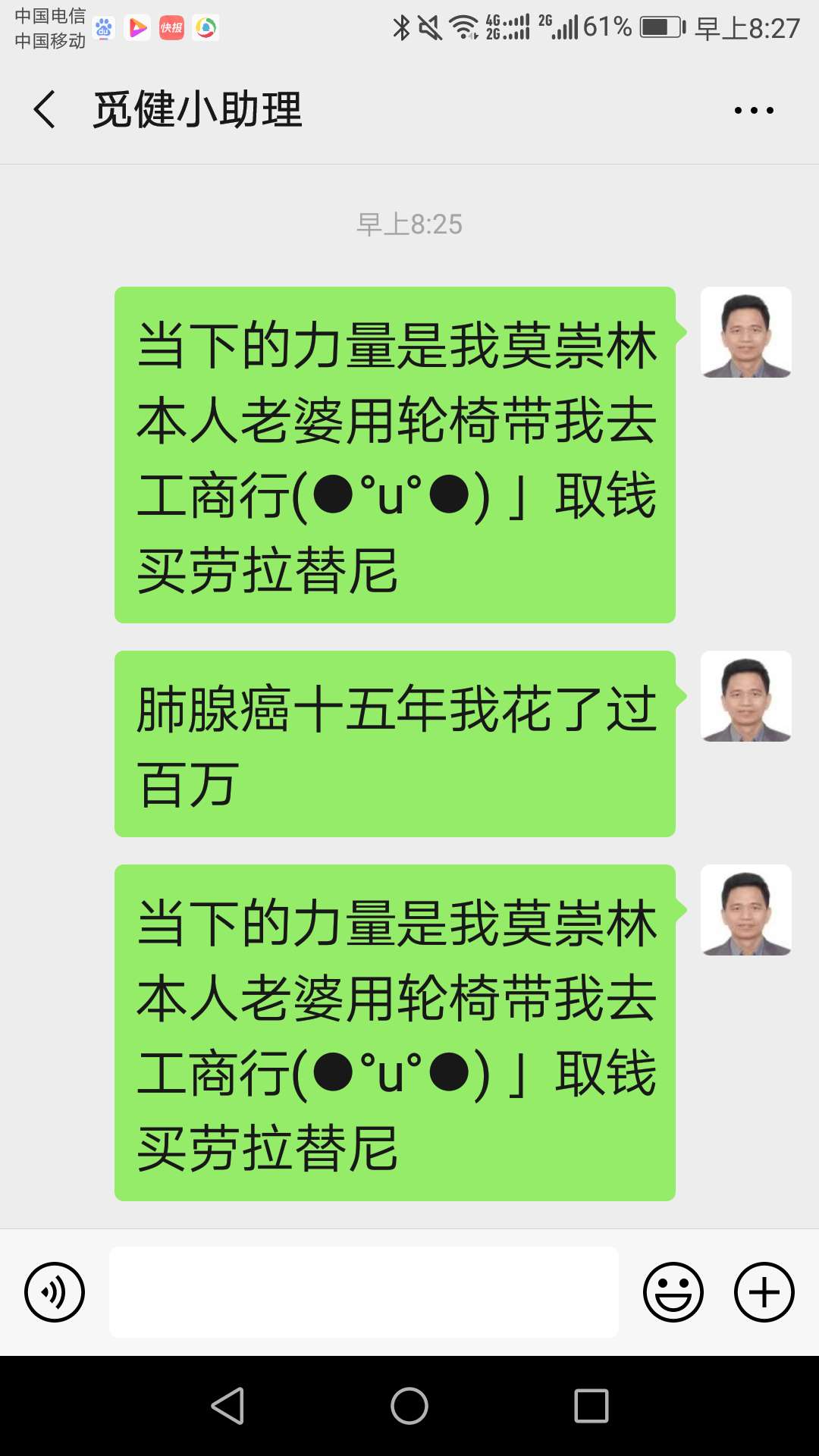The image size is (819, 1456).
Task: Tap the video player icon in status bar
Action: tap(137, 29)
